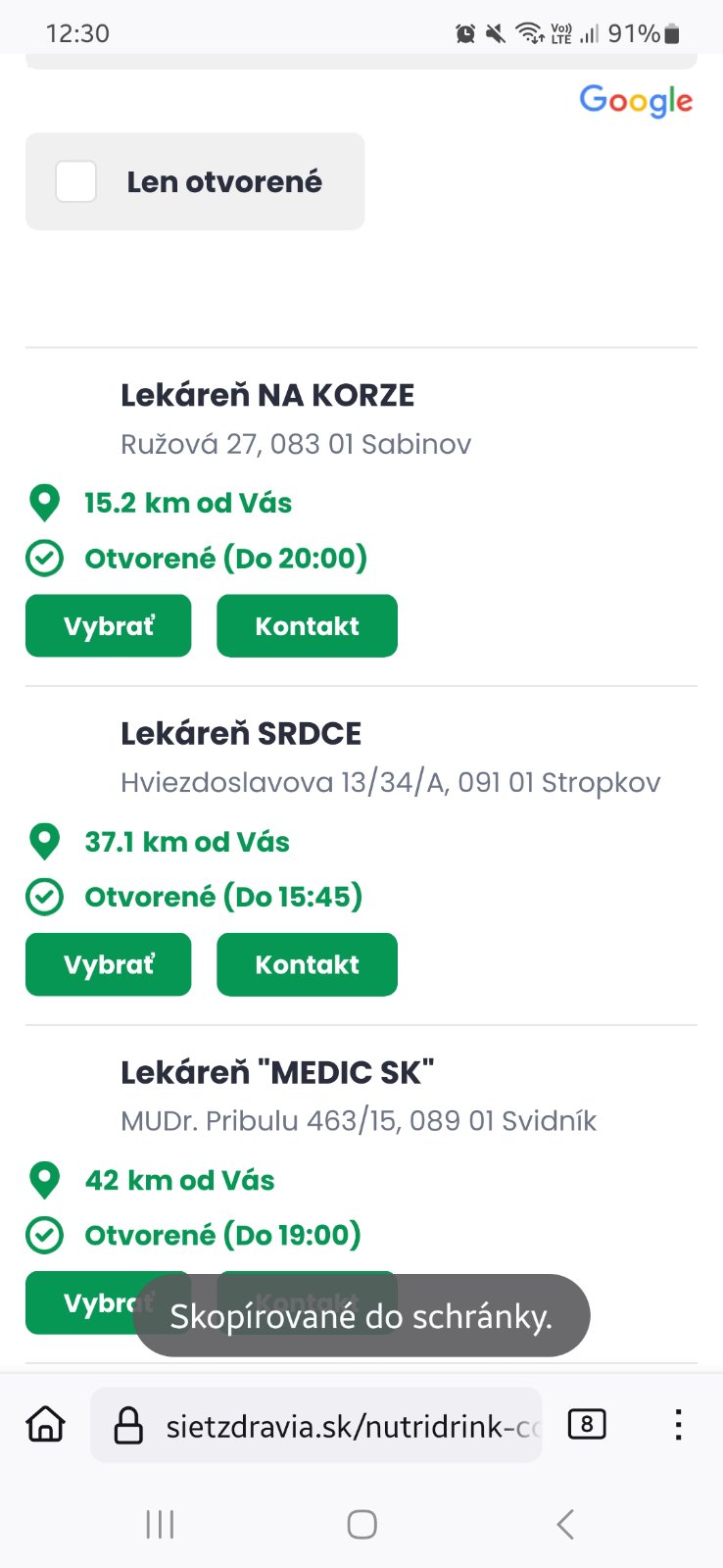Open Kontakt for Lekáreň NA KORZE
Viewport: 723px width, 1568px height.
[x=307, y=626]
